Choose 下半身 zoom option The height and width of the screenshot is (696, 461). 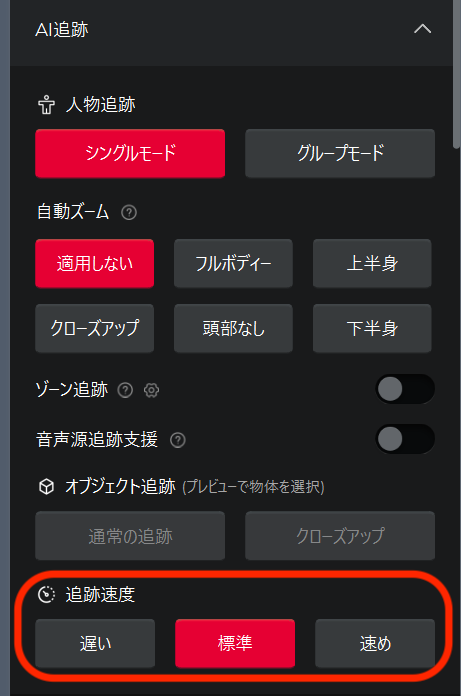(372, 328)
